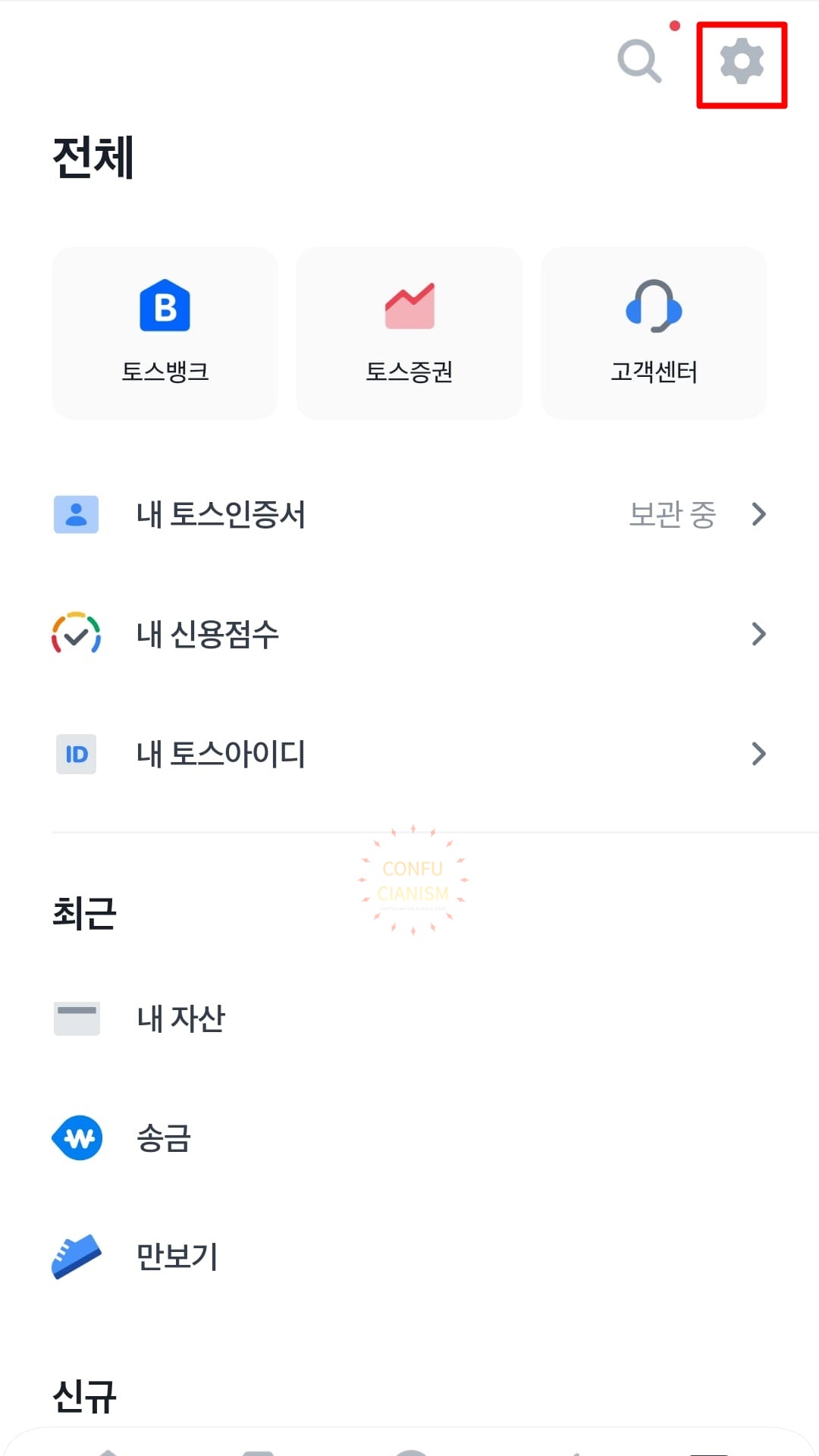
Task: Open the search magnifier icon
Action: [x=639, y=61]
